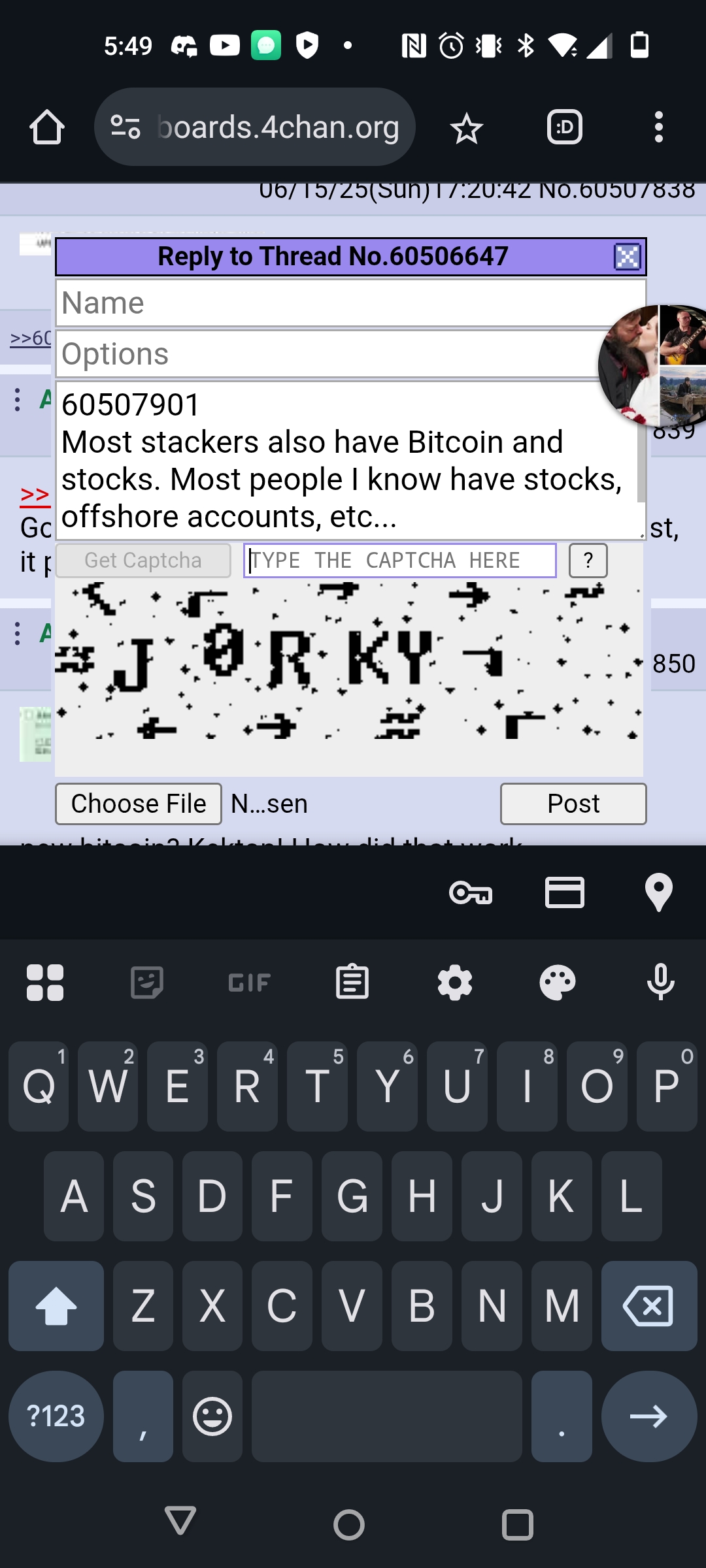706x1568 pixels.
Task: Close the Reply to Thread dialog
Action: click(627, 257)
